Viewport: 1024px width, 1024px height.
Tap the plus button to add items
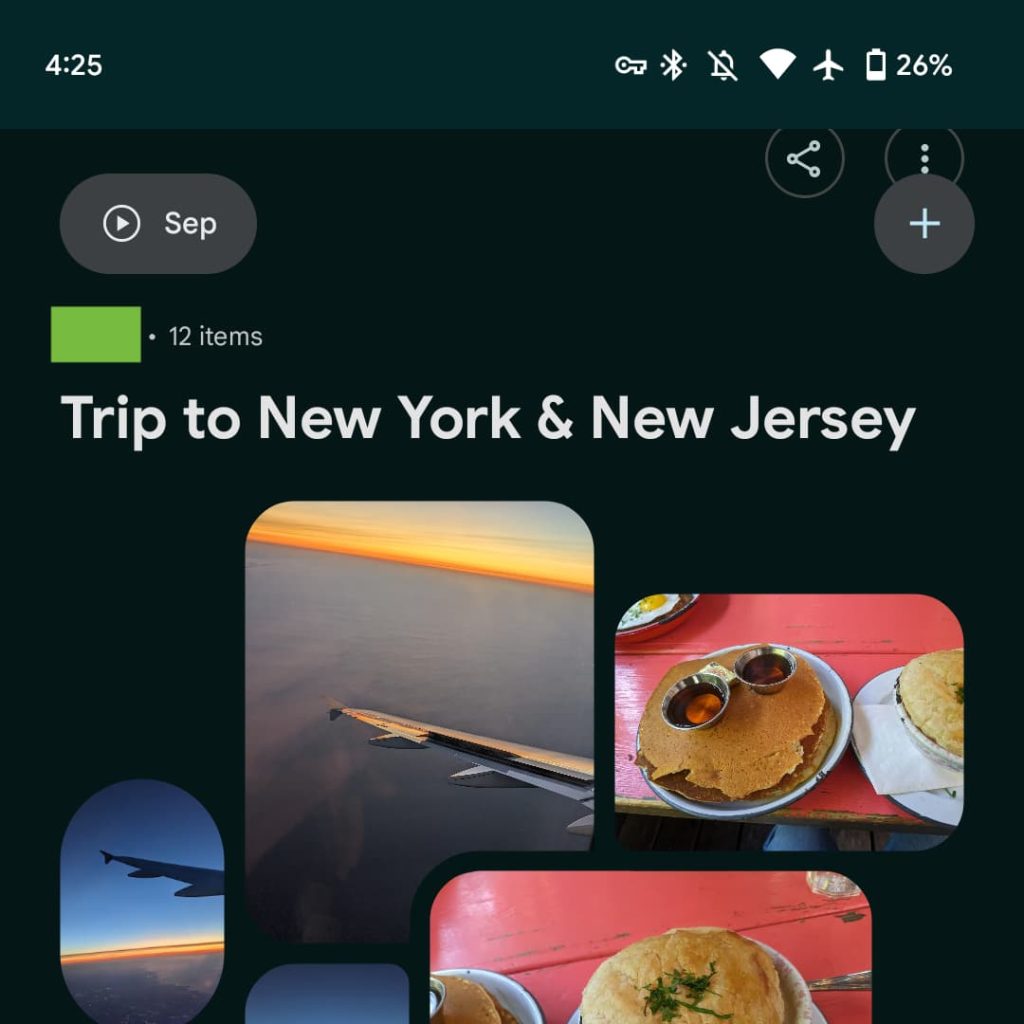[924, 224]
